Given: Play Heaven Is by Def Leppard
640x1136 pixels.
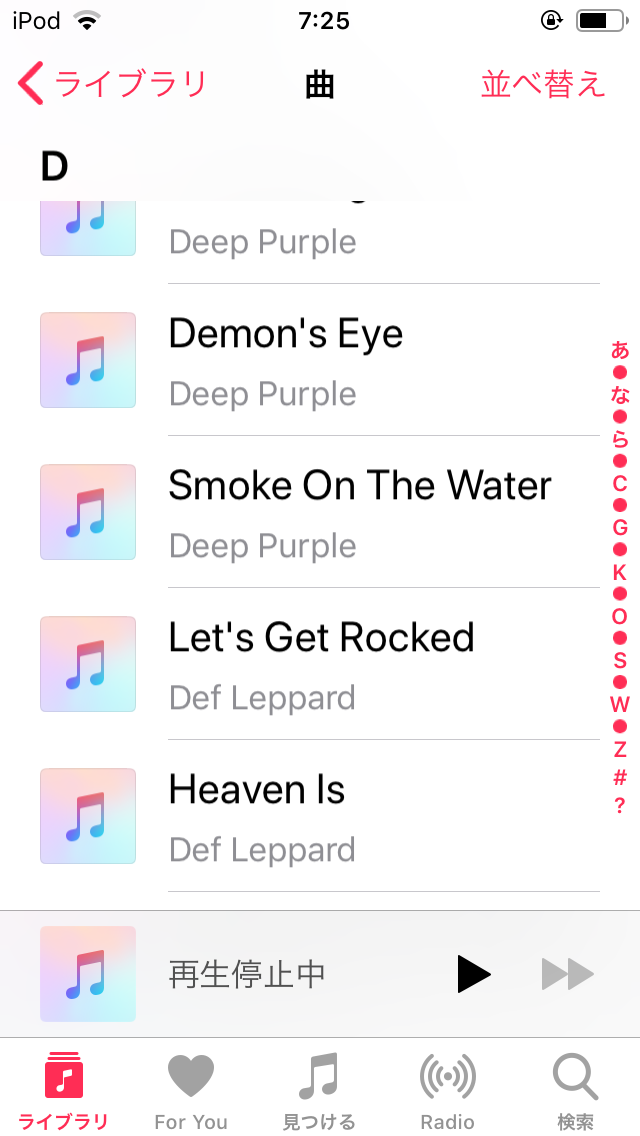Looking at the screenshot, I should point(320,816).
